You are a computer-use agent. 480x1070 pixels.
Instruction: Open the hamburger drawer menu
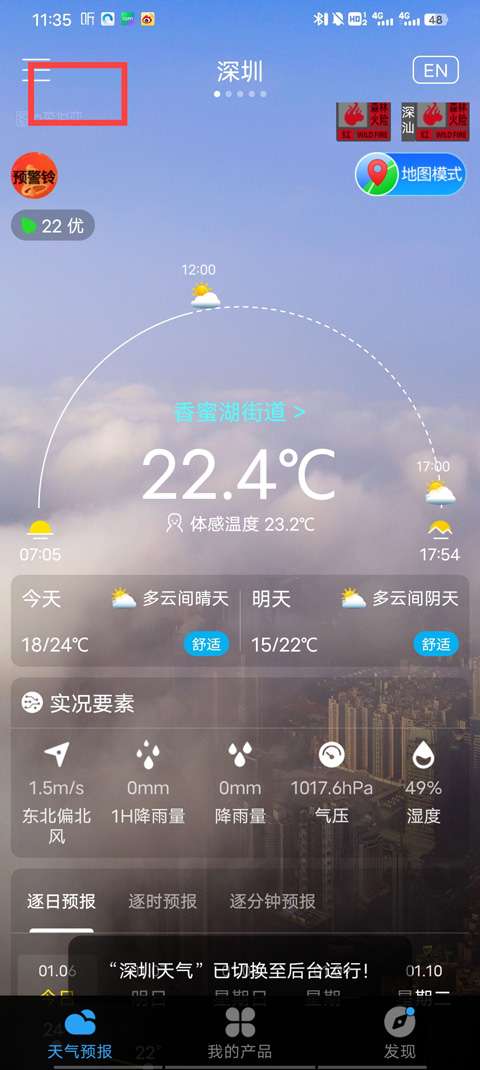click(x=36, y=70)
